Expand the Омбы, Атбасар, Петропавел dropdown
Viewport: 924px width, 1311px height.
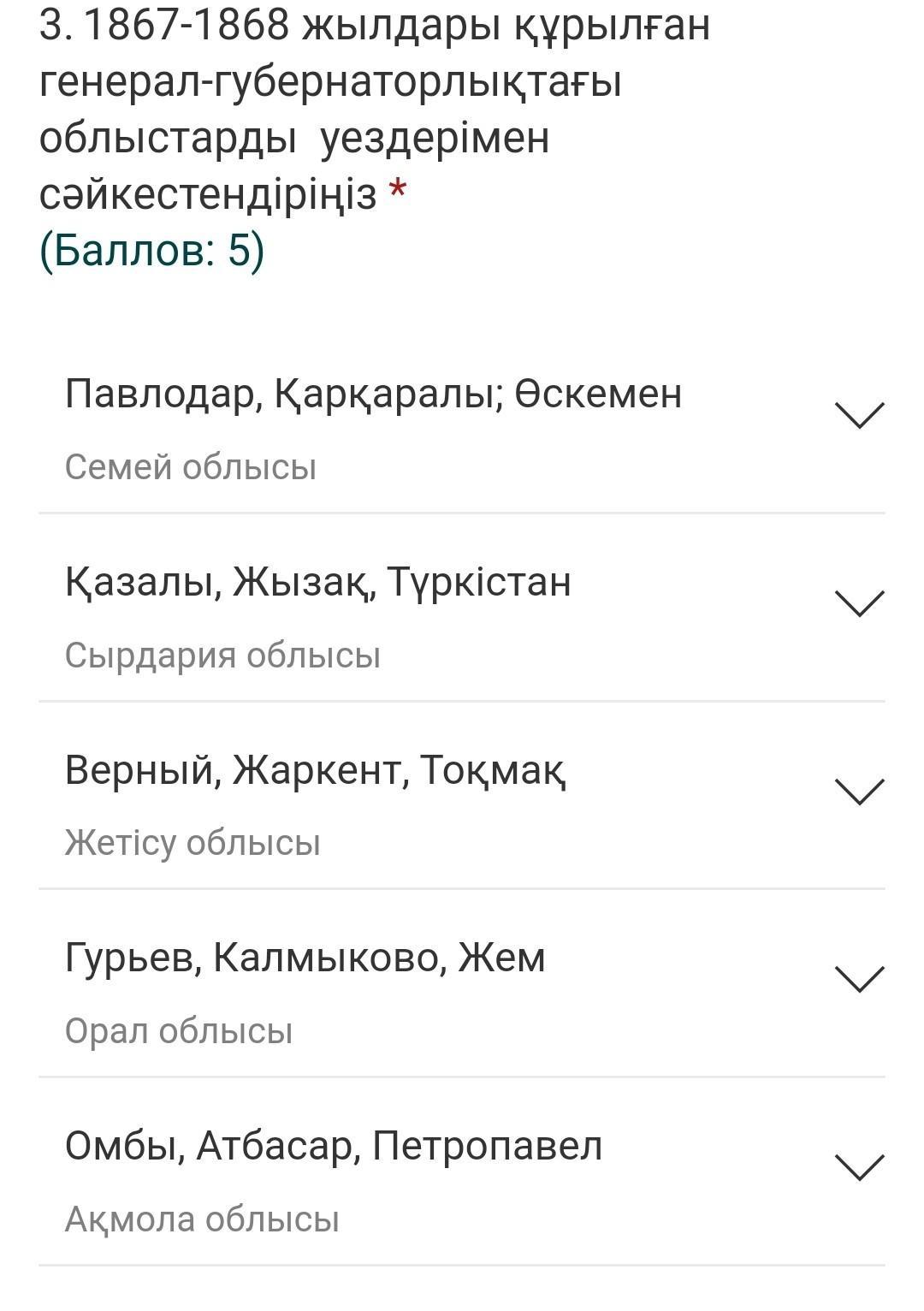pyautogui.click(x=858, y=1167)
